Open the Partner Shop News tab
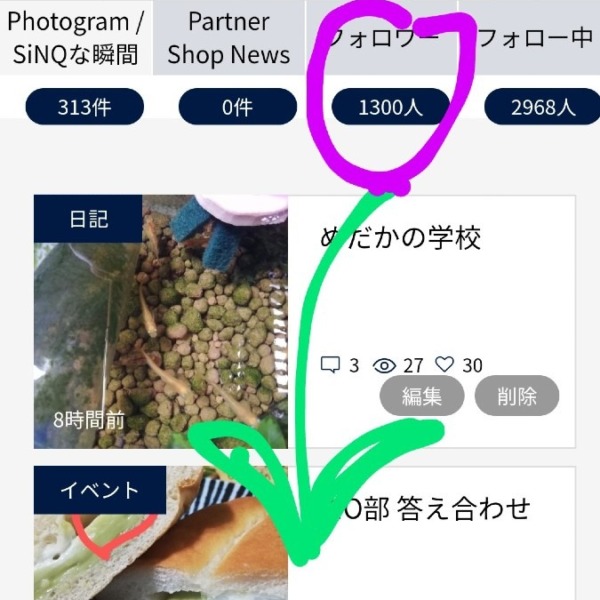This screenshot has width=600, height=600. click(x=229, y=38)
